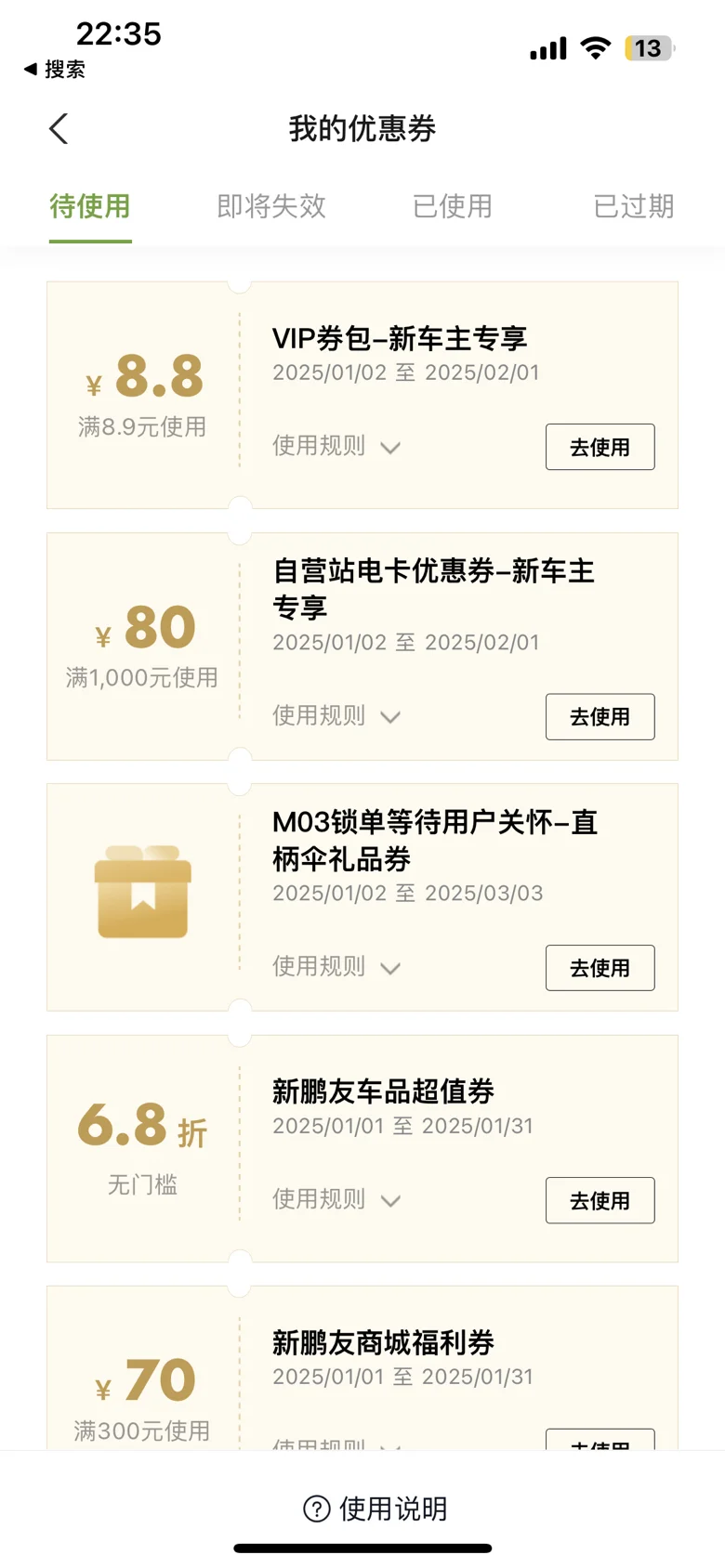
Task: Tap 去使用 on the 直柄伞礼品券 coupon
Action: pyautogui.click(x=600, y=968)
